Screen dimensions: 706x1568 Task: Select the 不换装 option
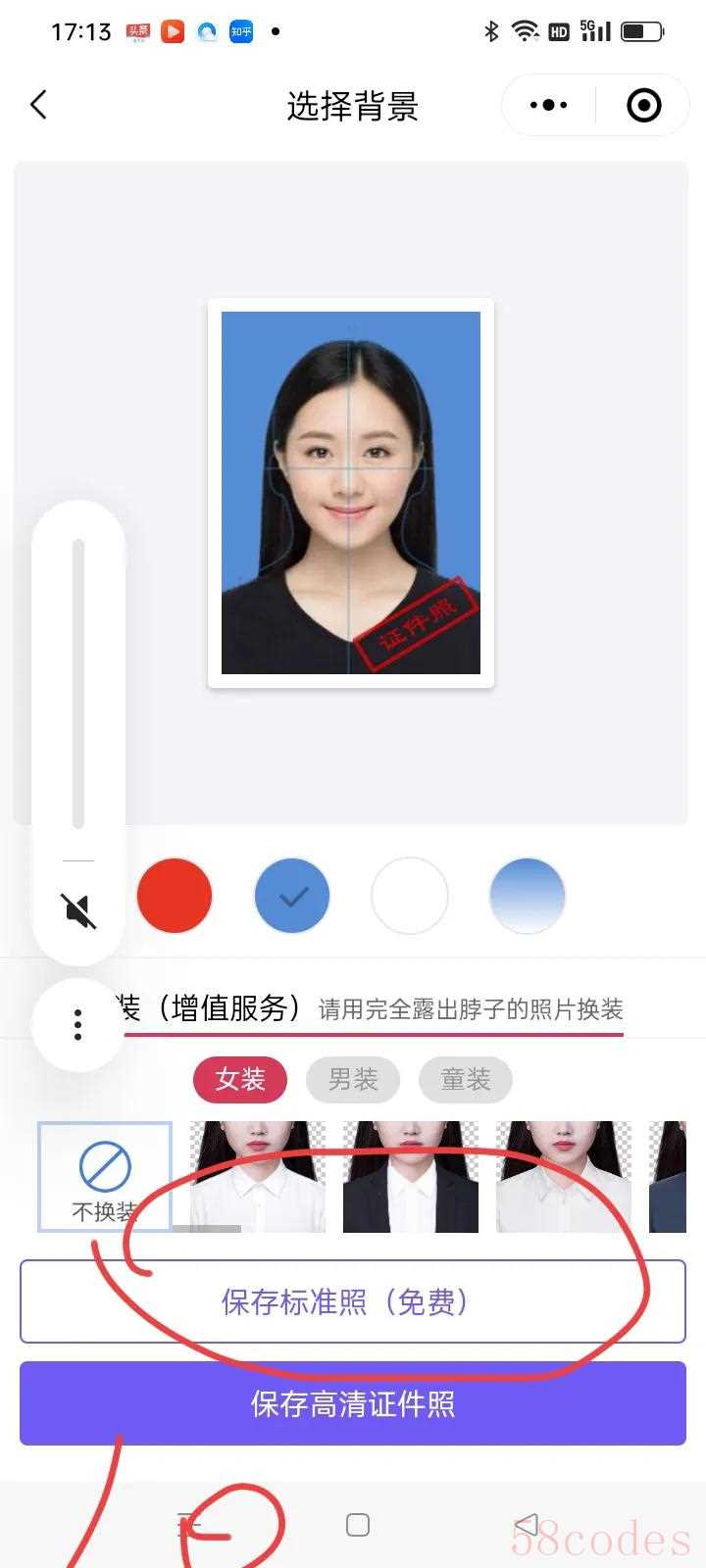click(x=105, y=1176)
